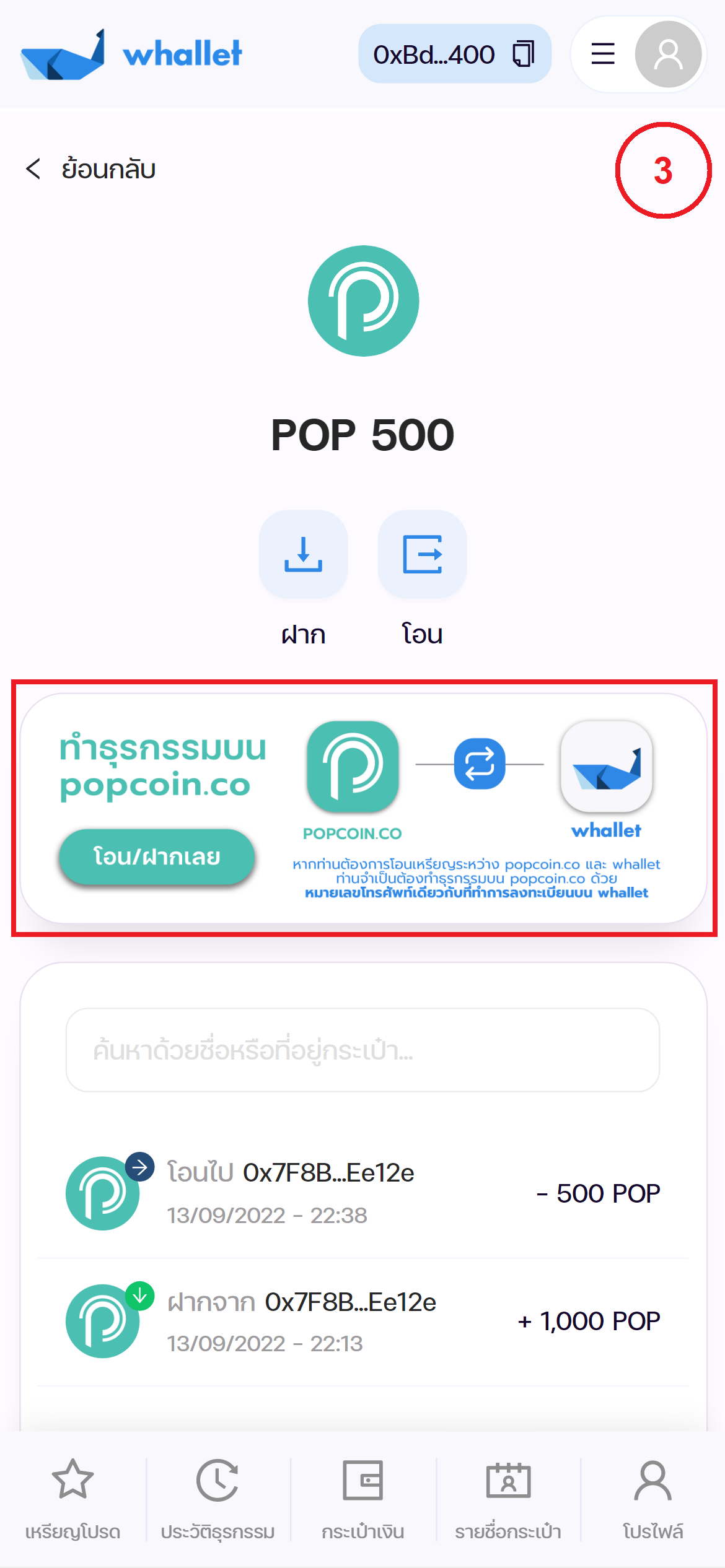This screenshot has width=725, height=1568.
Task: Copy the wallet address 0xBd...400
Action: pyautogui.click(x=524, y=54)
